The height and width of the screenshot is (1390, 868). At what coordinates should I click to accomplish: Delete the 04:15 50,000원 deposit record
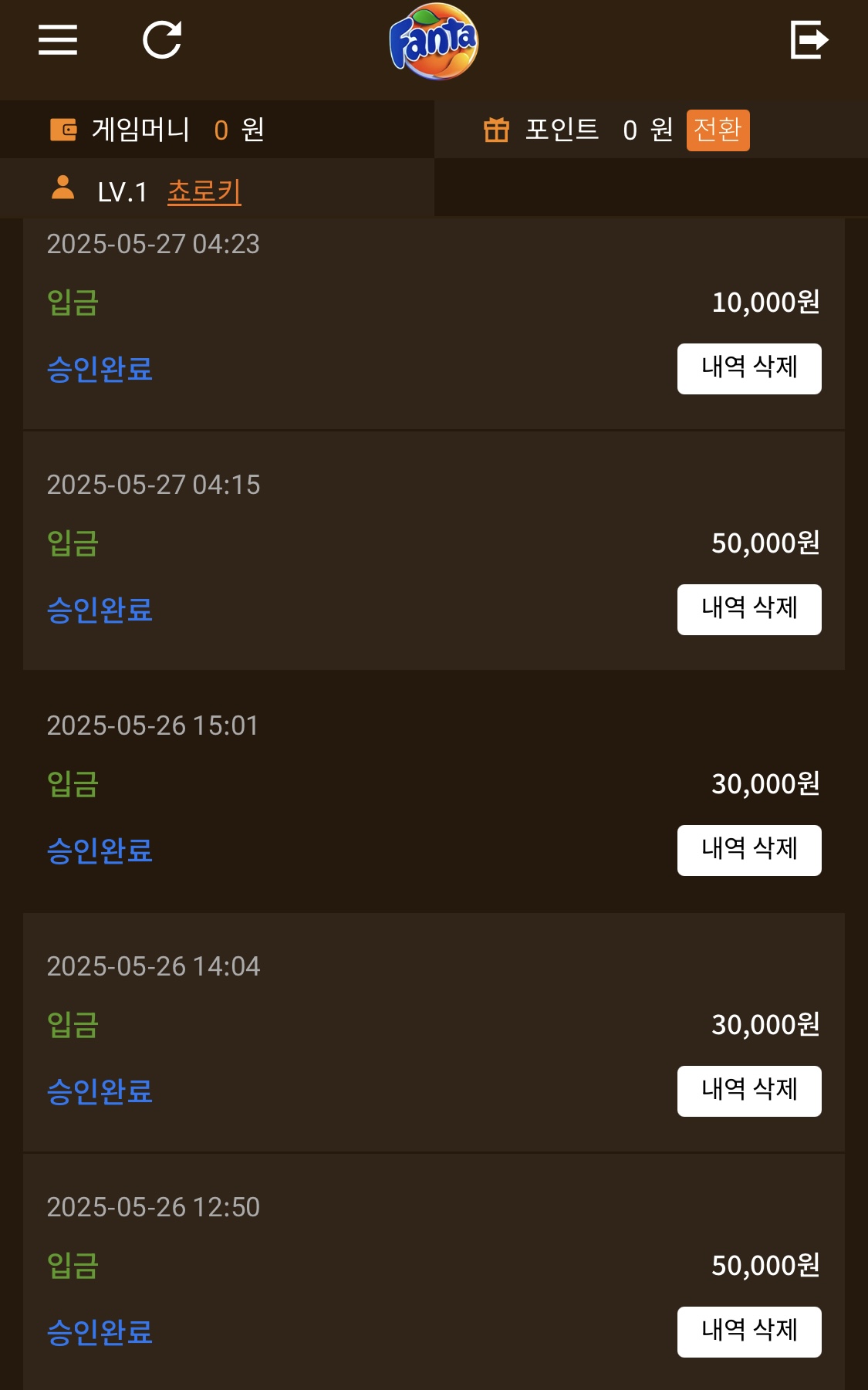(x=749, y=610)
